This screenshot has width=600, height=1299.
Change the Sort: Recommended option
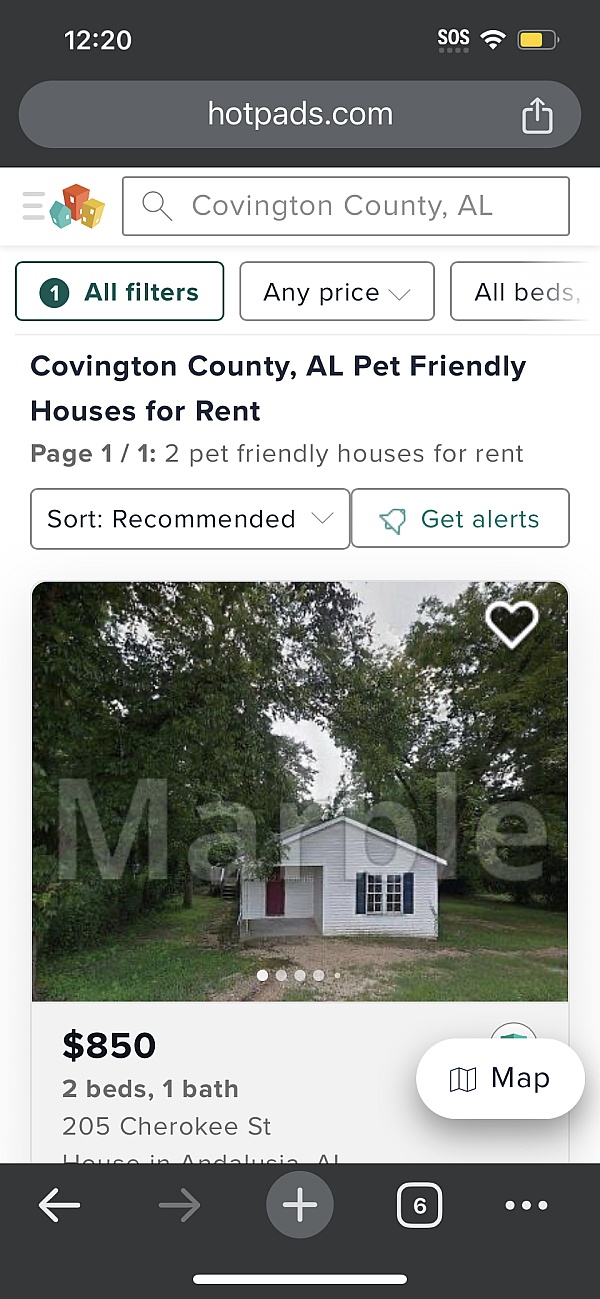(x=190, y=519)
